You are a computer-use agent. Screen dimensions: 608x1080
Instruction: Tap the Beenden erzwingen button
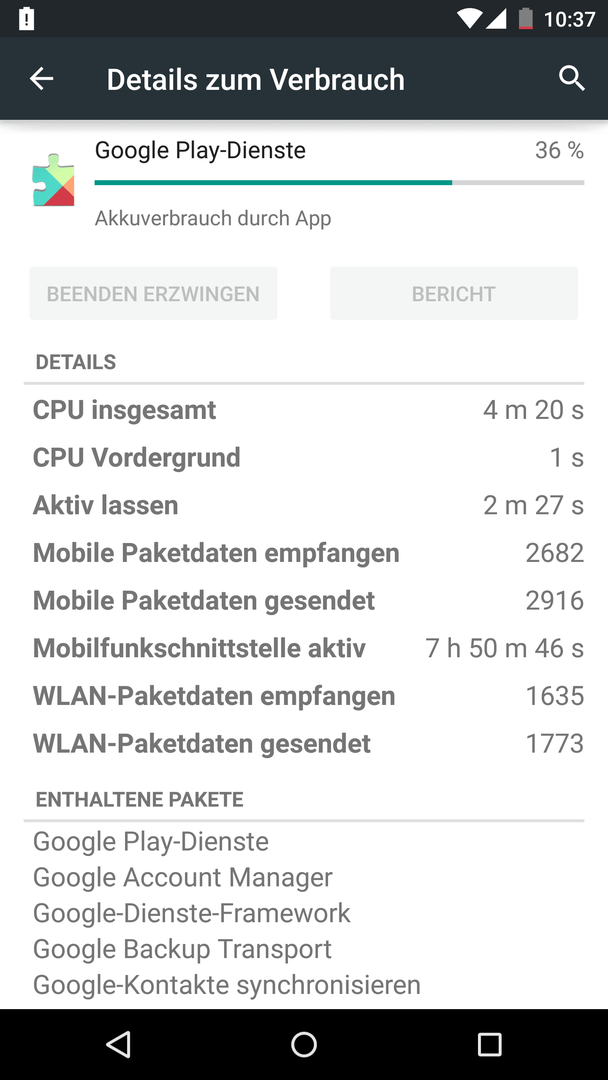(153, 293)
